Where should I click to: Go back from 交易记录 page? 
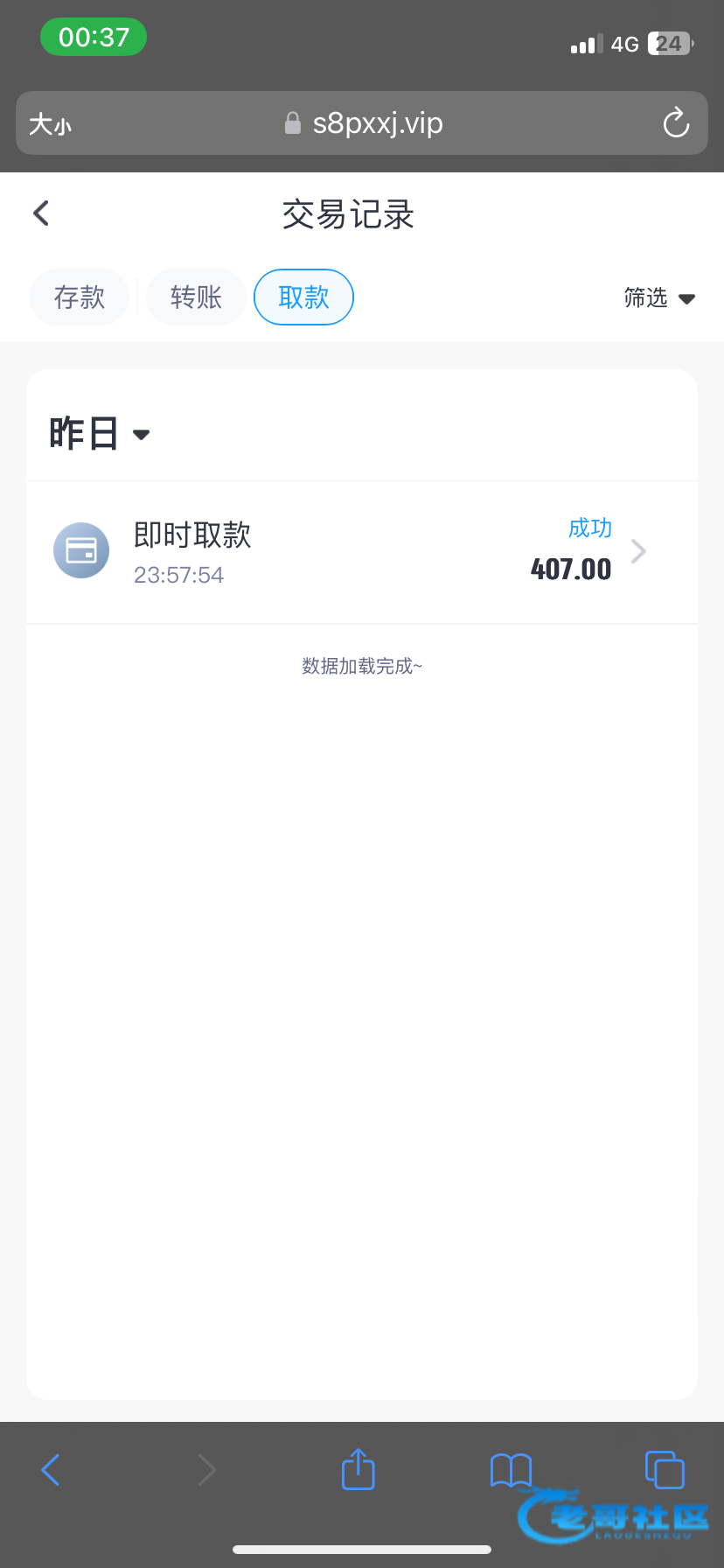tap(41, 213)
